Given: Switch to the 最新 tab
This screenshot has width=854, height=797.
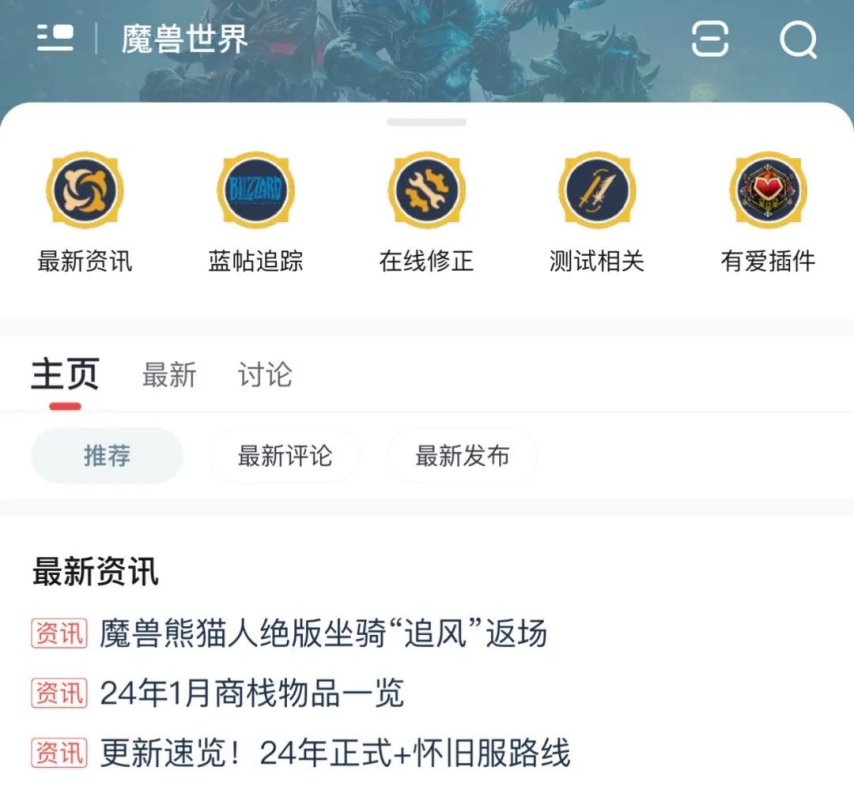Looking at the screenshot, I should coord(169,375).
